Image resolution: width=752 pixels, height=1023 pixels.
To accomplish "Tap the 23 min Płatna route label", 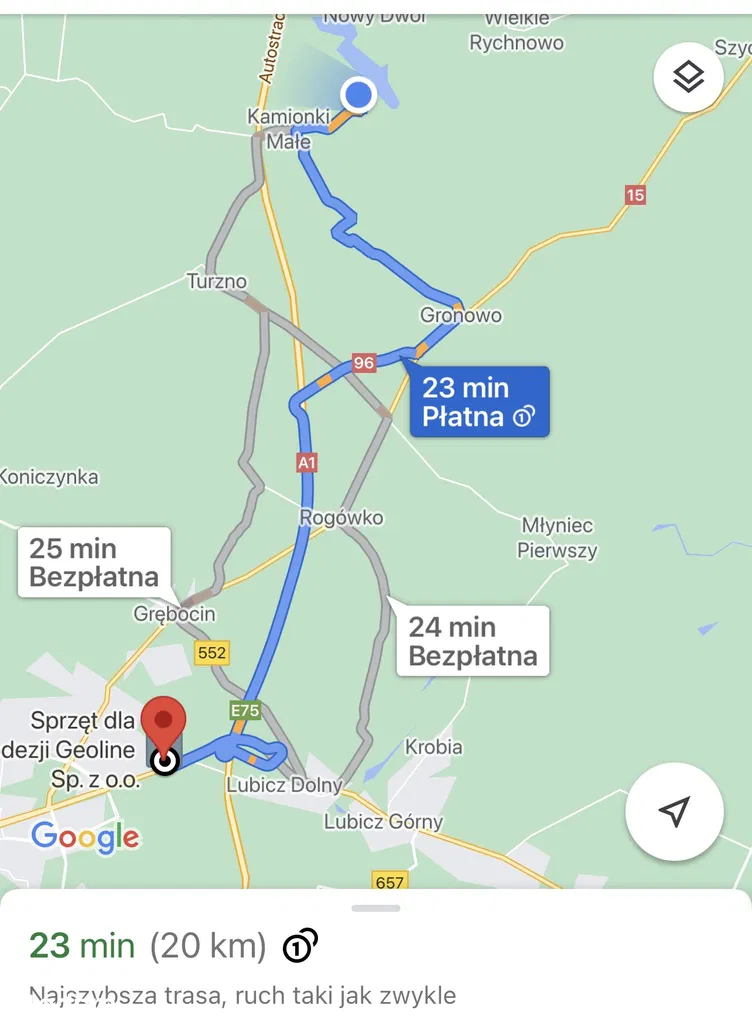I will [x=480, y=402].
